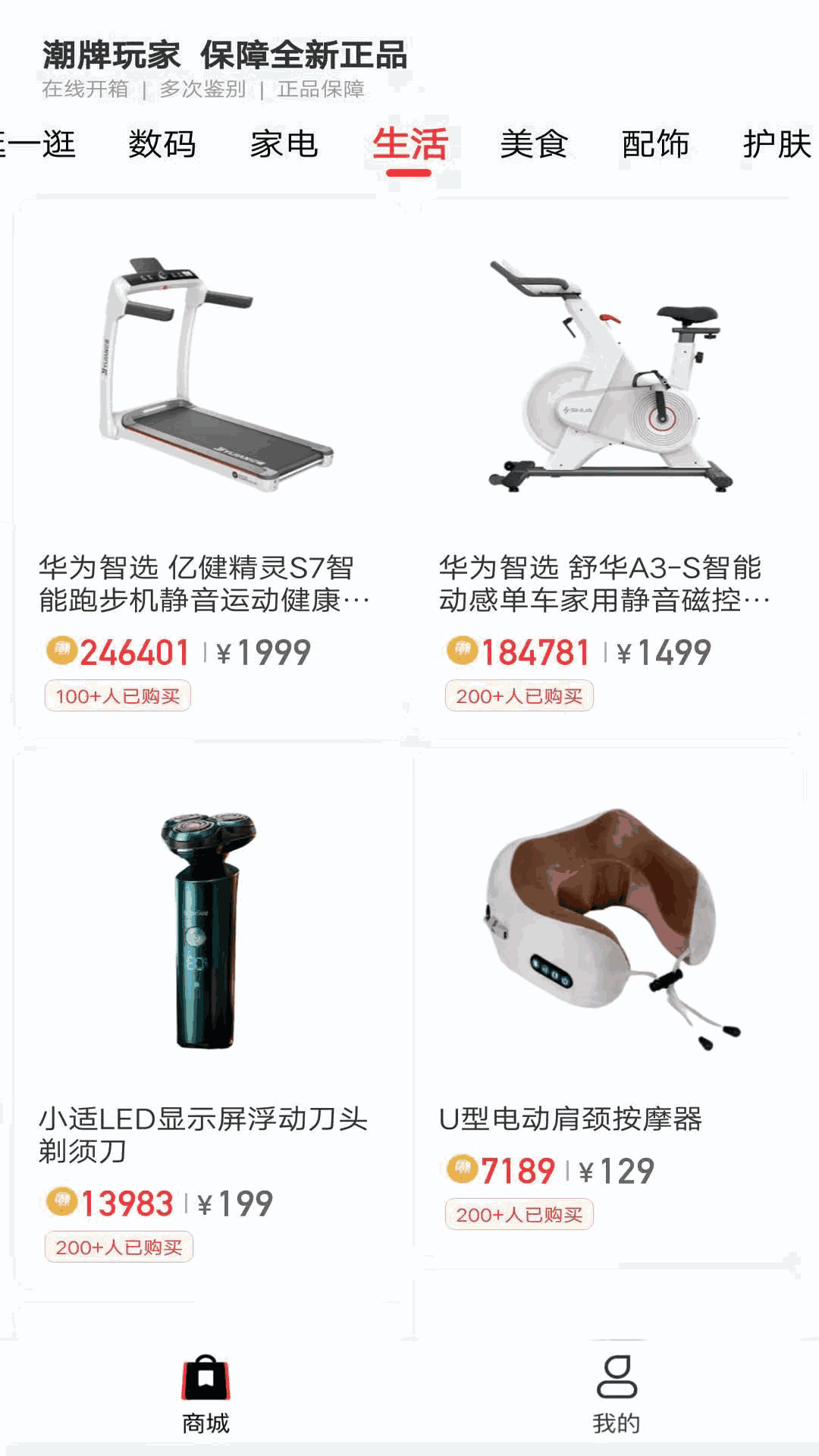
Task: Click the 在线开箱 text in the header
Action: [83, 89]
